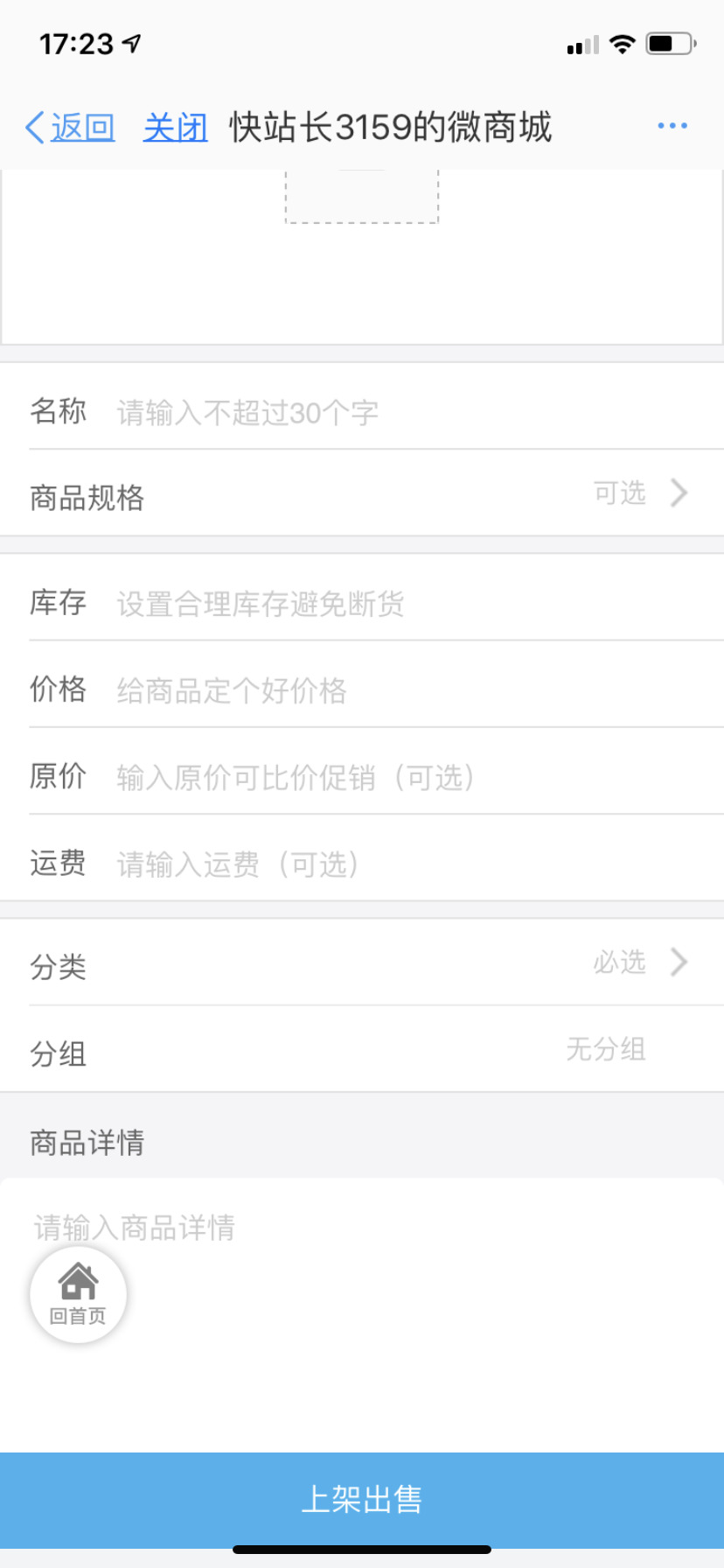Open the 商品规格 options row
Image resolution: width=724 pixels, height=1568 pixels.
pos(362,494)
